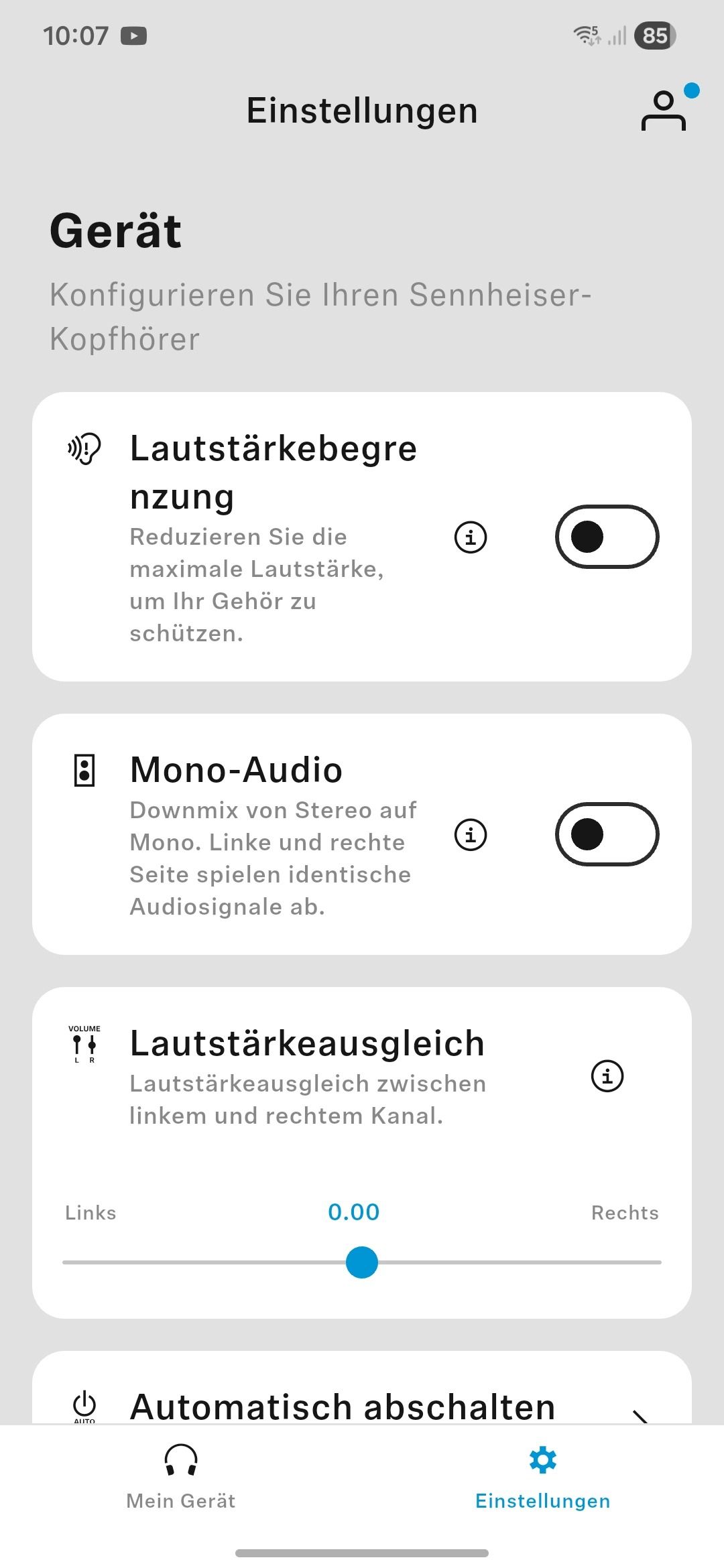This screenshot has height=1568, width=724.
Task: Center the Lautstärkeausgleich balance slider
Action: pos(362,1262)
